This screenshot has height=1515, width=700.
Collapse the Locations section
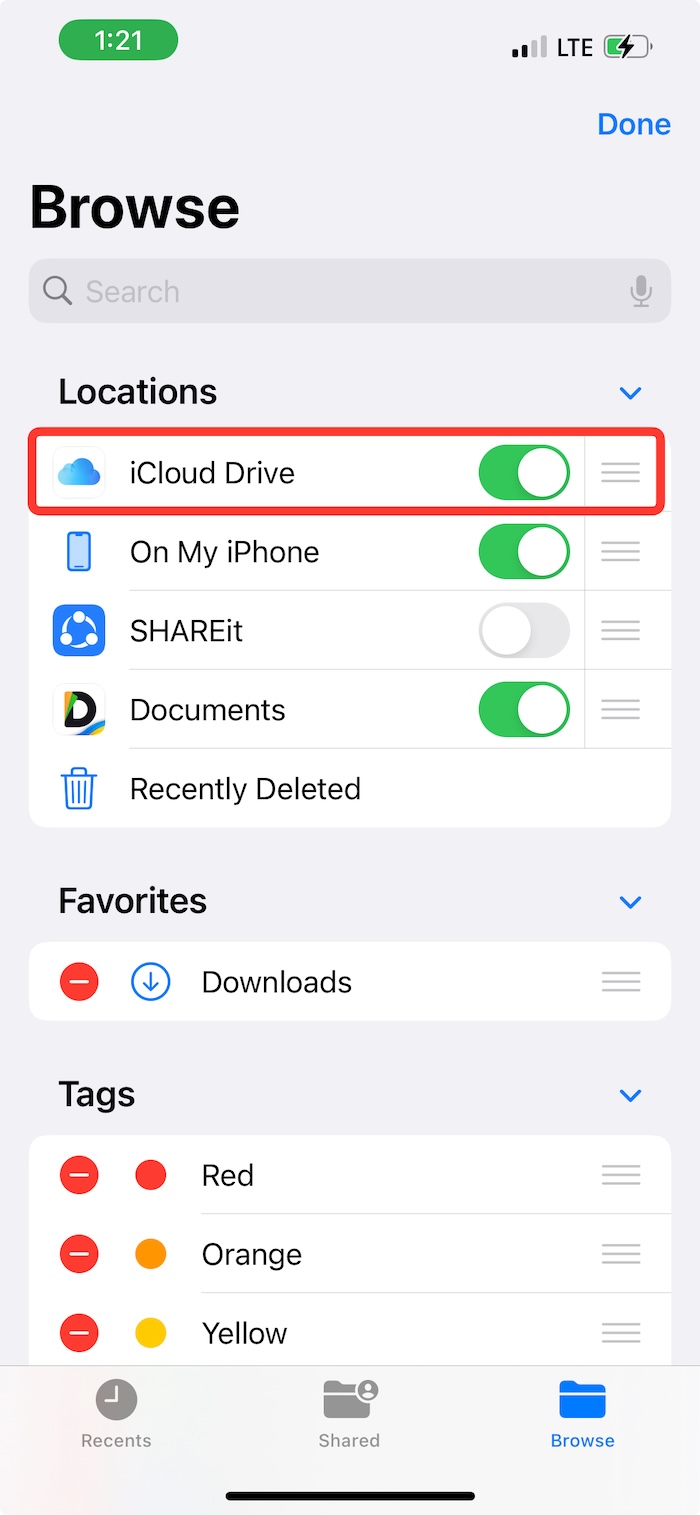pos(630,393)
